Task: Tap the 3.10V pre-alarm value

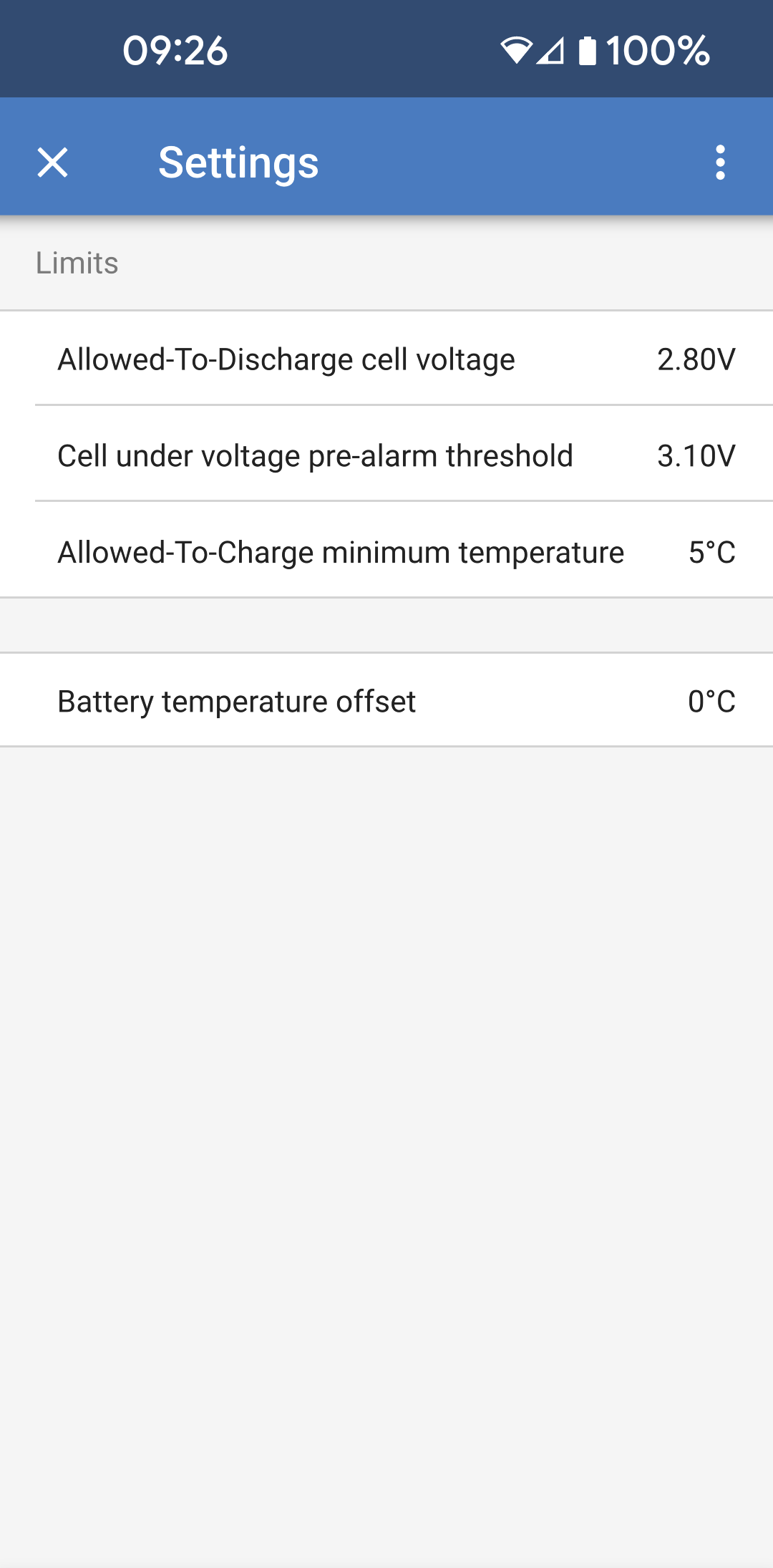Action: point(696,455)
